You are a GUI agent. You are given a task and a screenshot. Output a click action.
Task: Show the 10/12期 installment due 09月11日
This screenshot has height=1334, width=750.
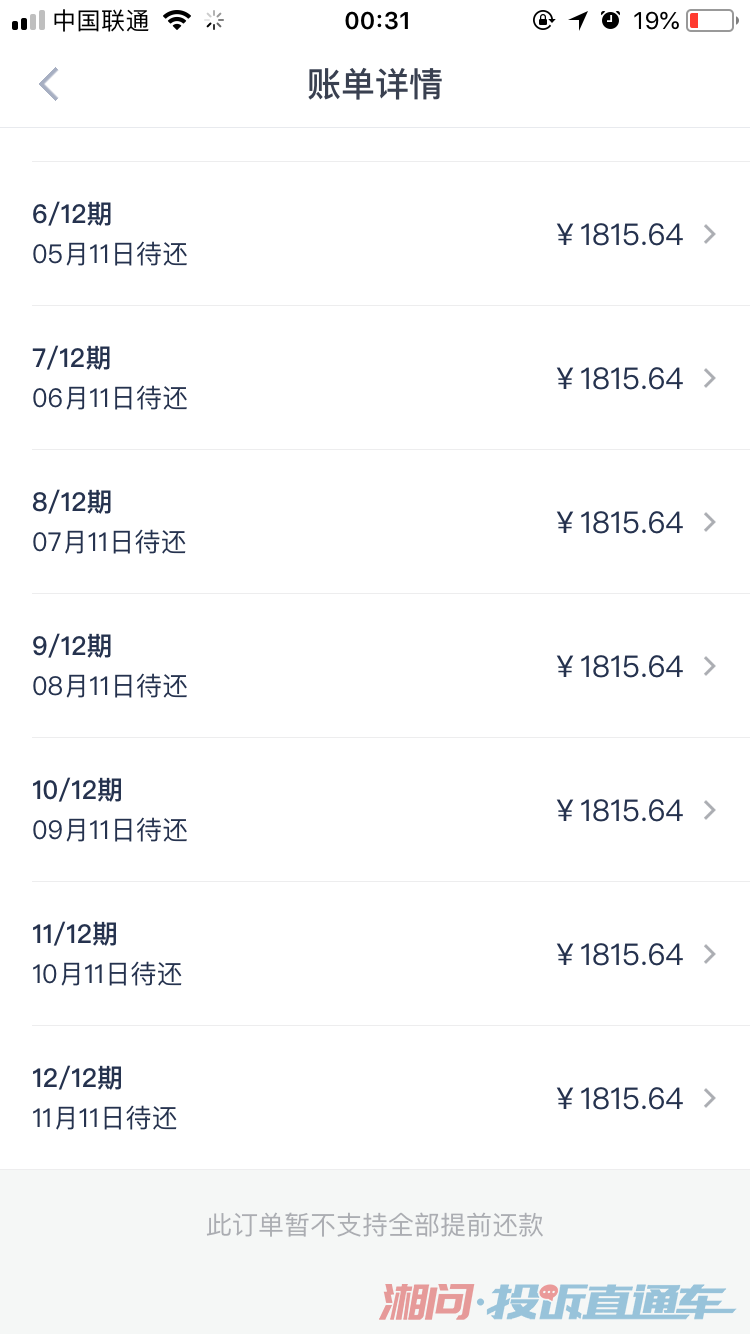click(375, 810)
